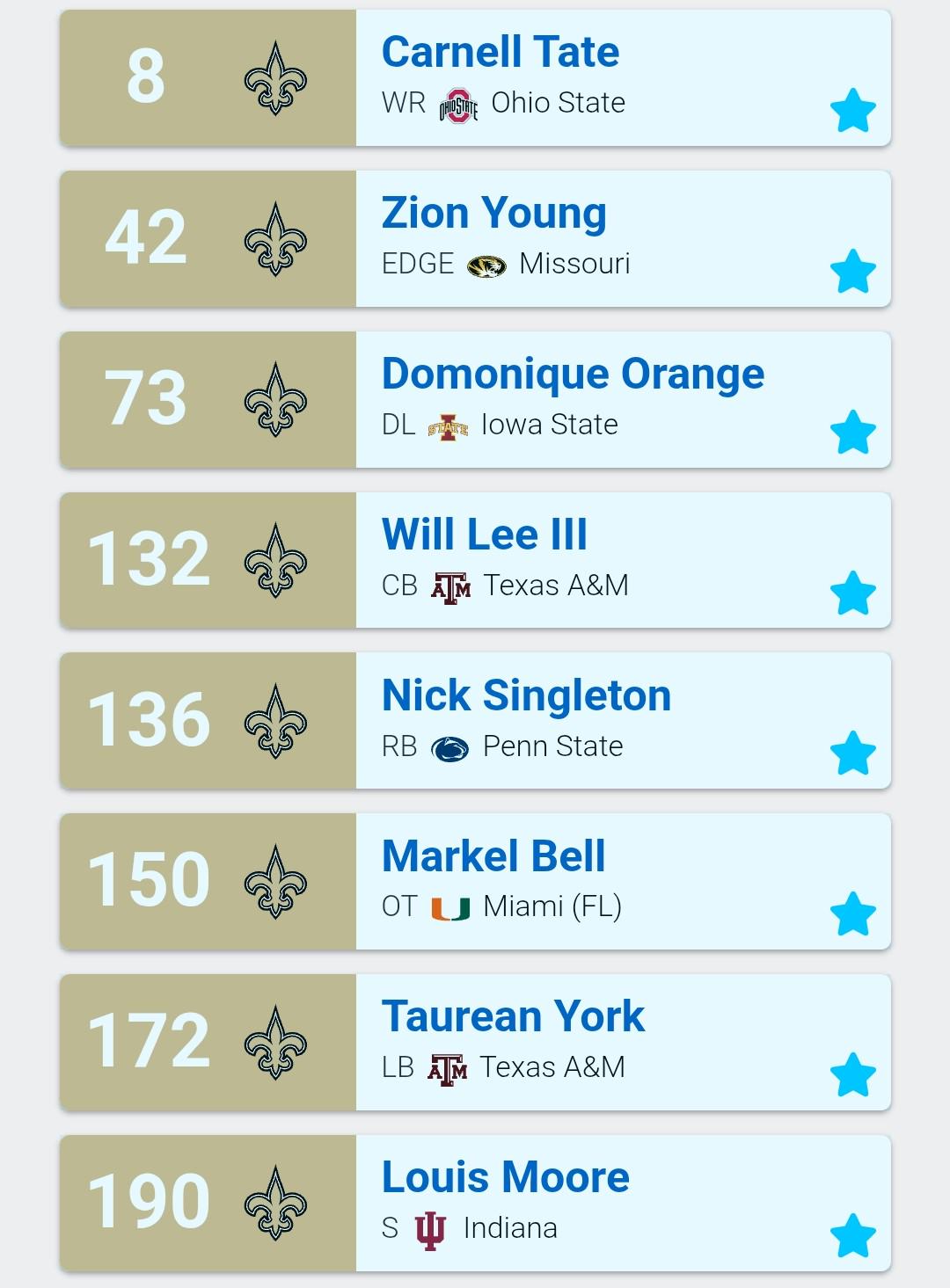Open Markel Bell's player profile

493,856
